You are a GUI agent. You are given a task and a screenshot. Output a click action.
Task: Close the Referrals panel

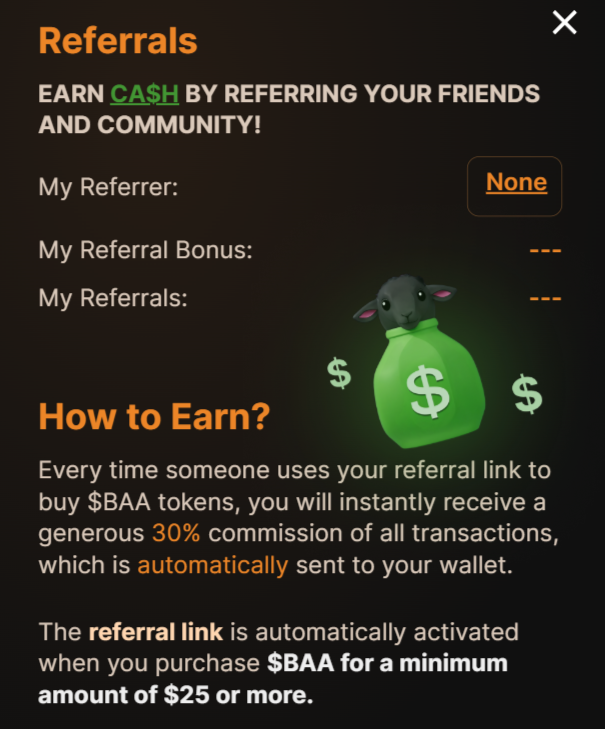pyautogui.click(x=565, y=22)
